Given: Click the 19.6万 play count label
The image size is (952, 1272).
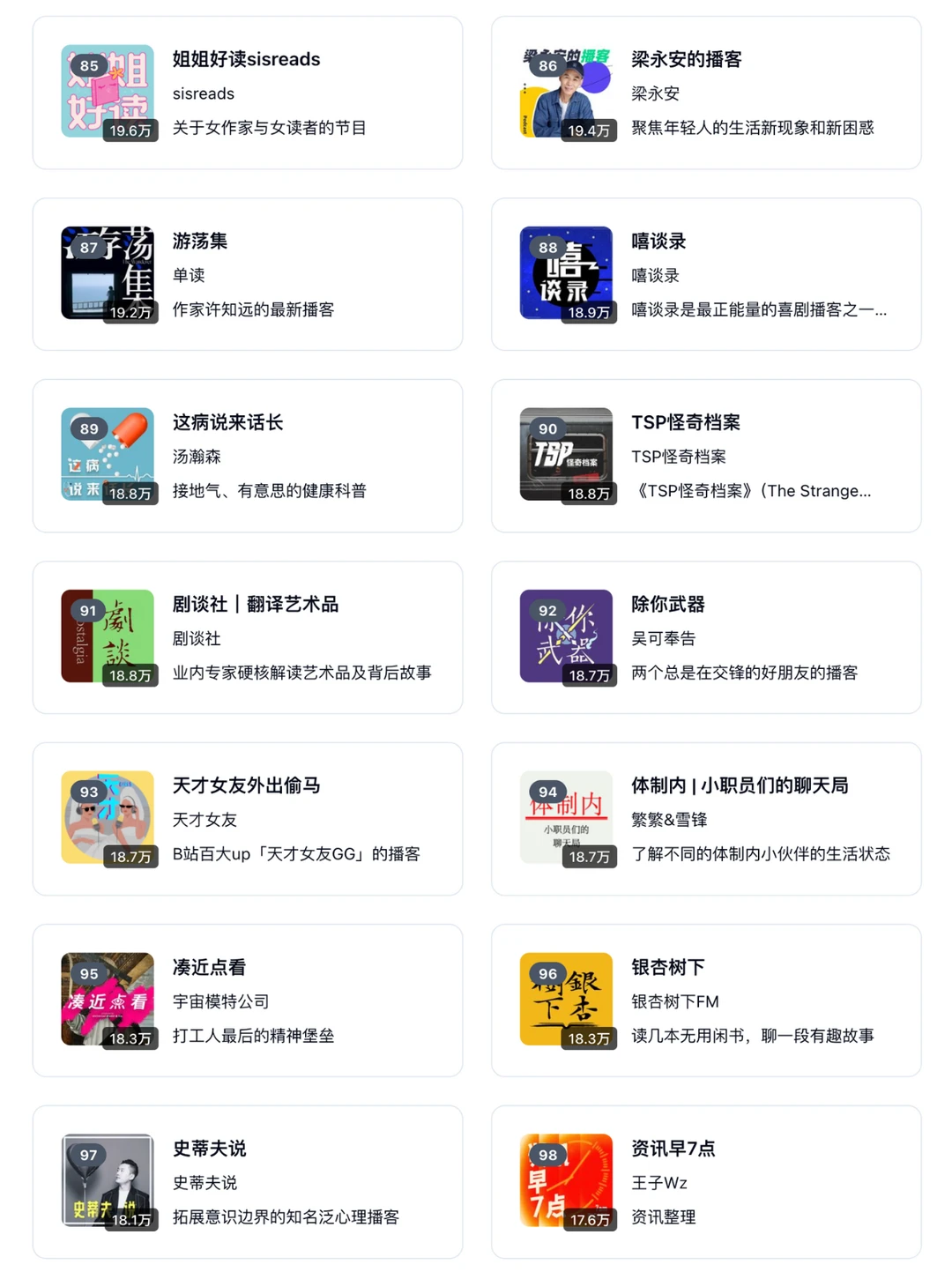Looking at the screenshot, I should 130,130.
